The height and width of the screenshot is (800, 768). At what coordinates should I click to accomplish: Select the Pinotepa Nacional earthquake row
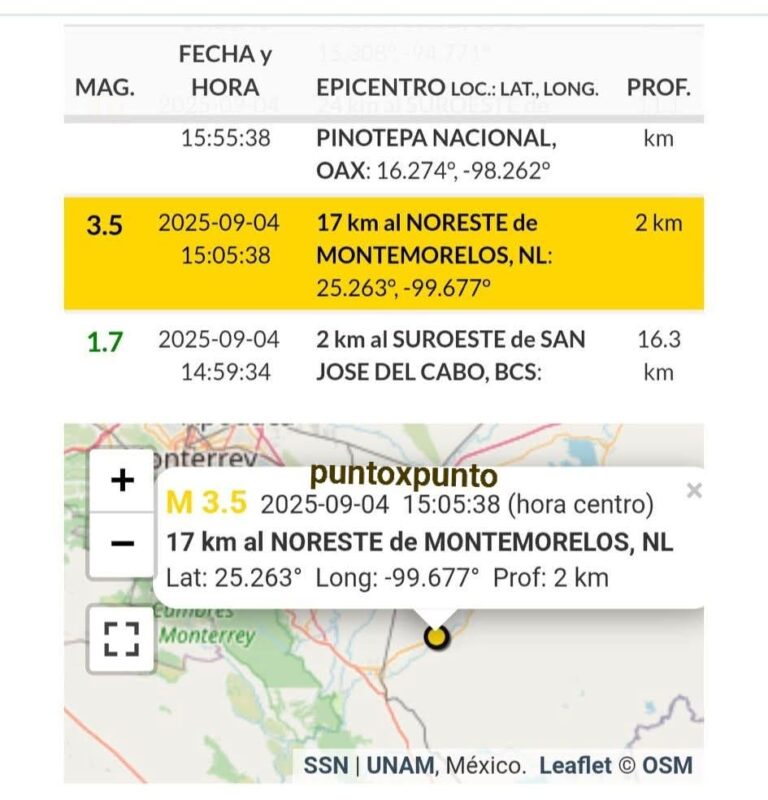tap(383, 153)
